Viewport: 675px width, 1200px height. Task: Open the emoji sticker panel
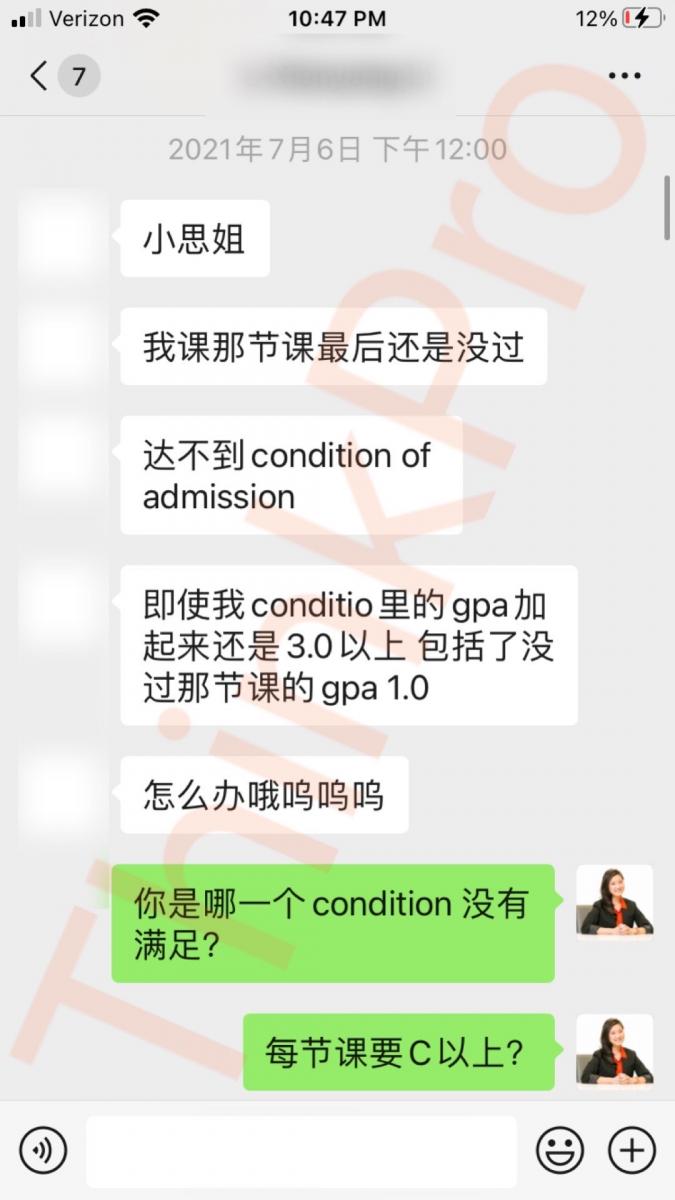pos(560,1150)
